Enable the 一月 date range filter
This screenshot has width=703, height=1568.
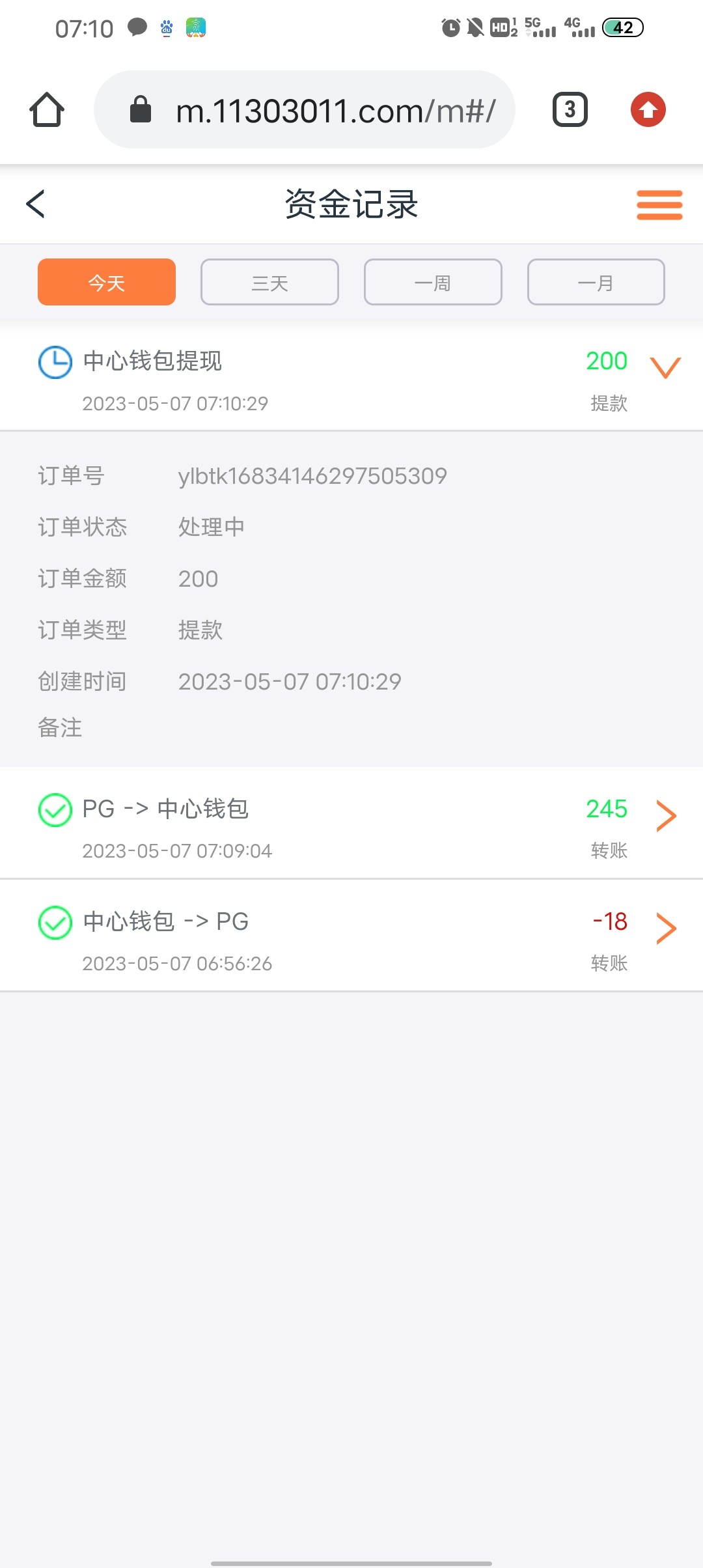[x=596, y=282]
